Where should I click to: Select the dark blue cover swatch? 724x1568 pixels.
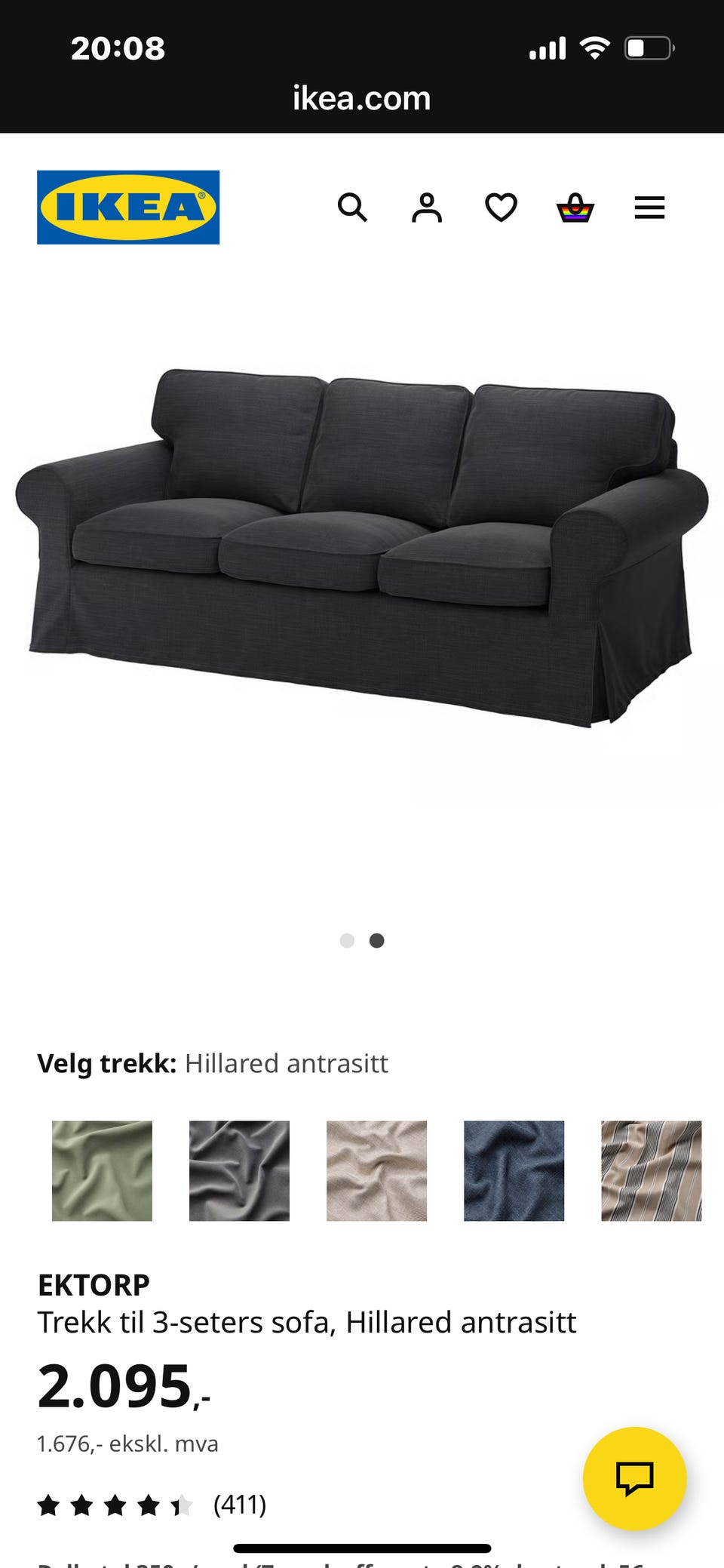(x=514, y=1170)
